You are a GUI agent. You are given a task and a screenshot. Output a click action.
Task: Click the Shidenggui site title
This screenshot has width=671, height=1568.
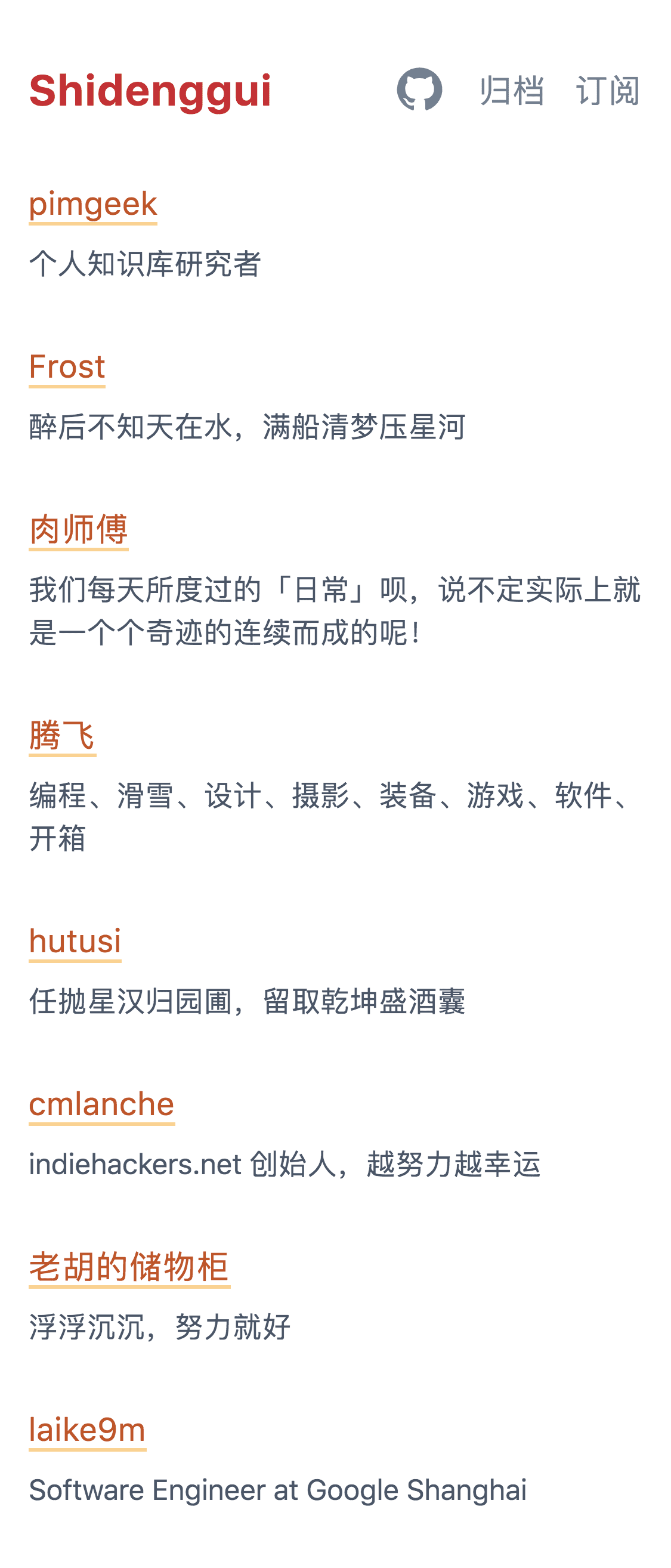pyautogui.click(x=150, y=91)
